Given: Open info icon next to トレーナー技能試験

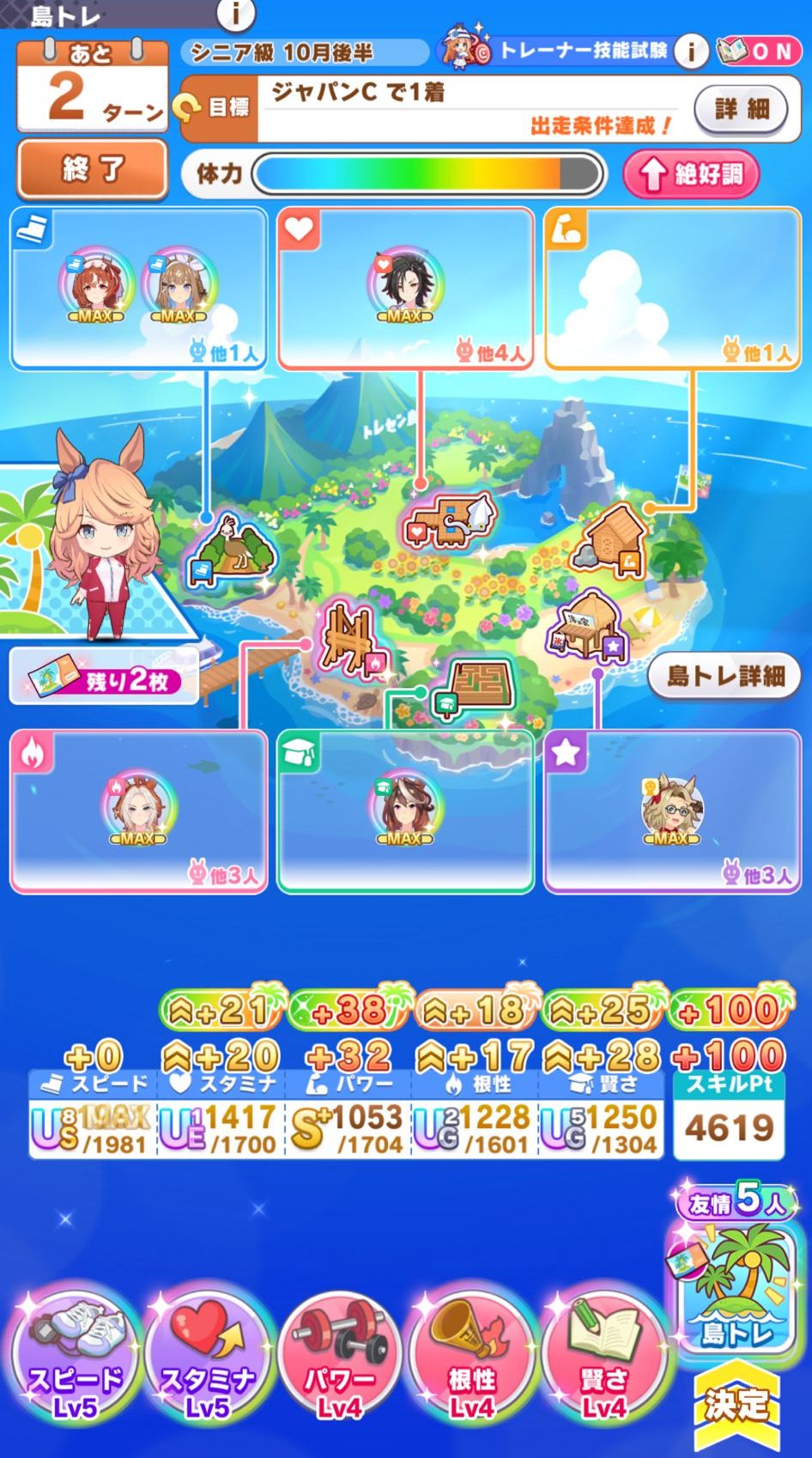Looking at the screenshot, I should pyautogui.click(x=690, y=52).
